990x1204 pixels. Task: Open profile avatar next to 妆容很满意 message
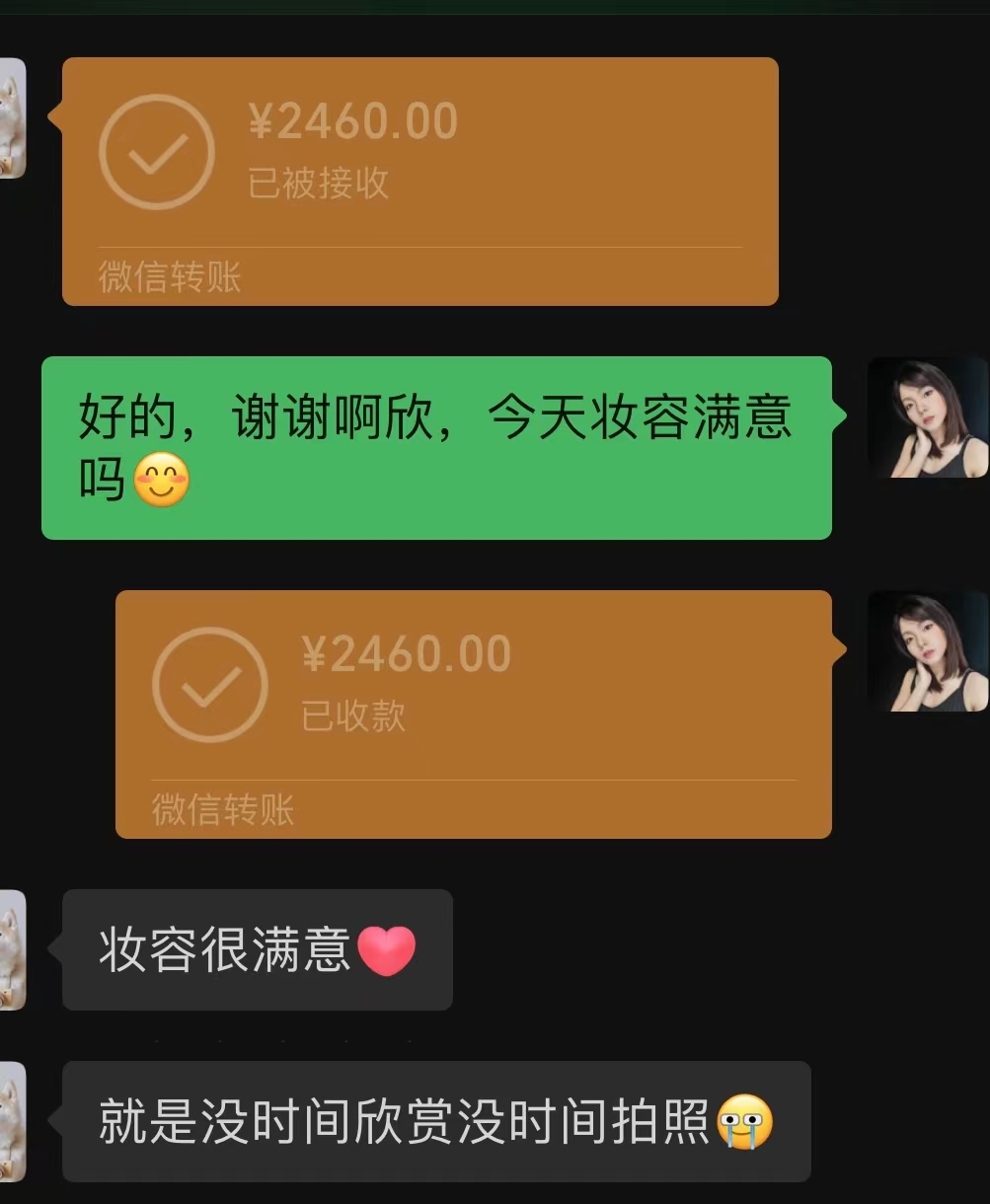coord(12,949)
